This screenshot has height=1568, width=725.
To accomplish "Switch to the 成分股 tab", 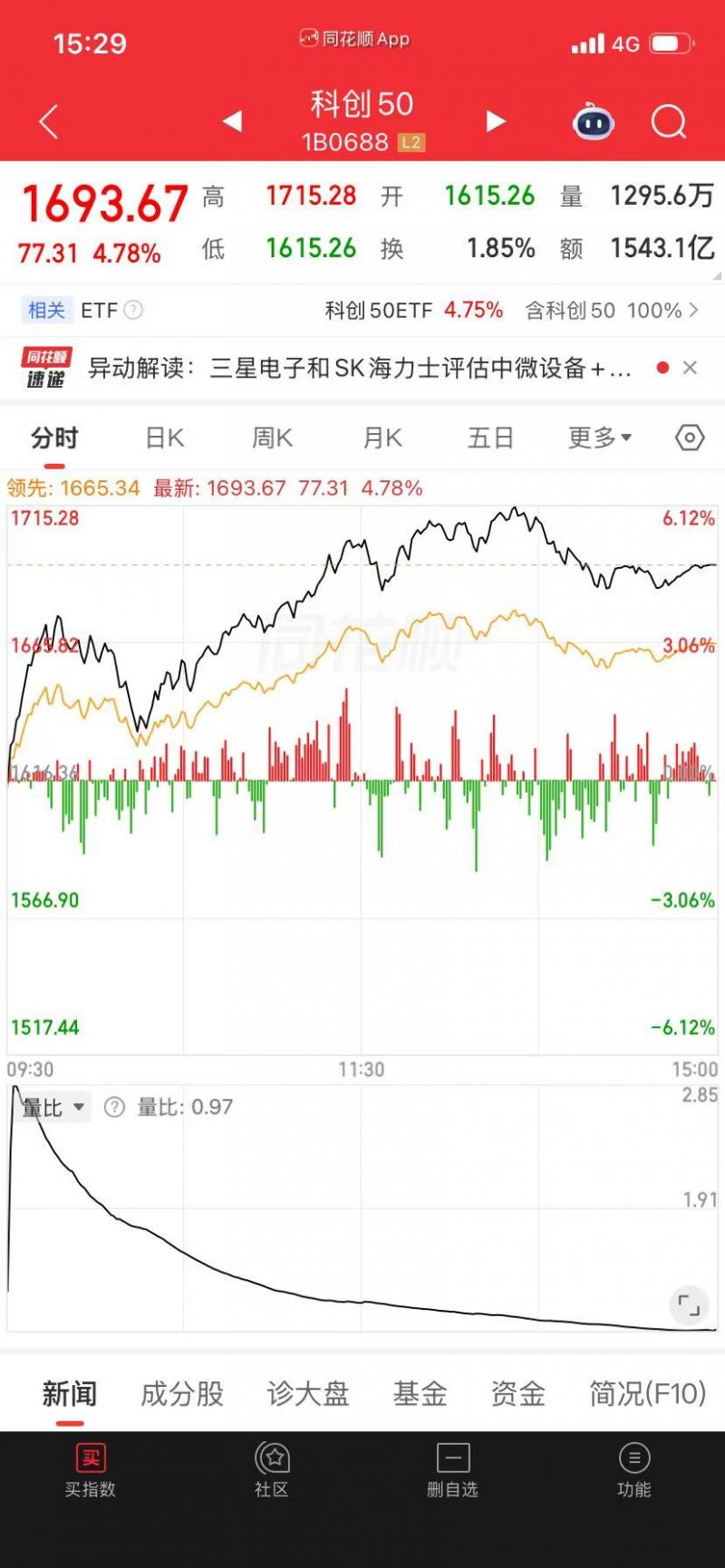I will click(182, 1394).
